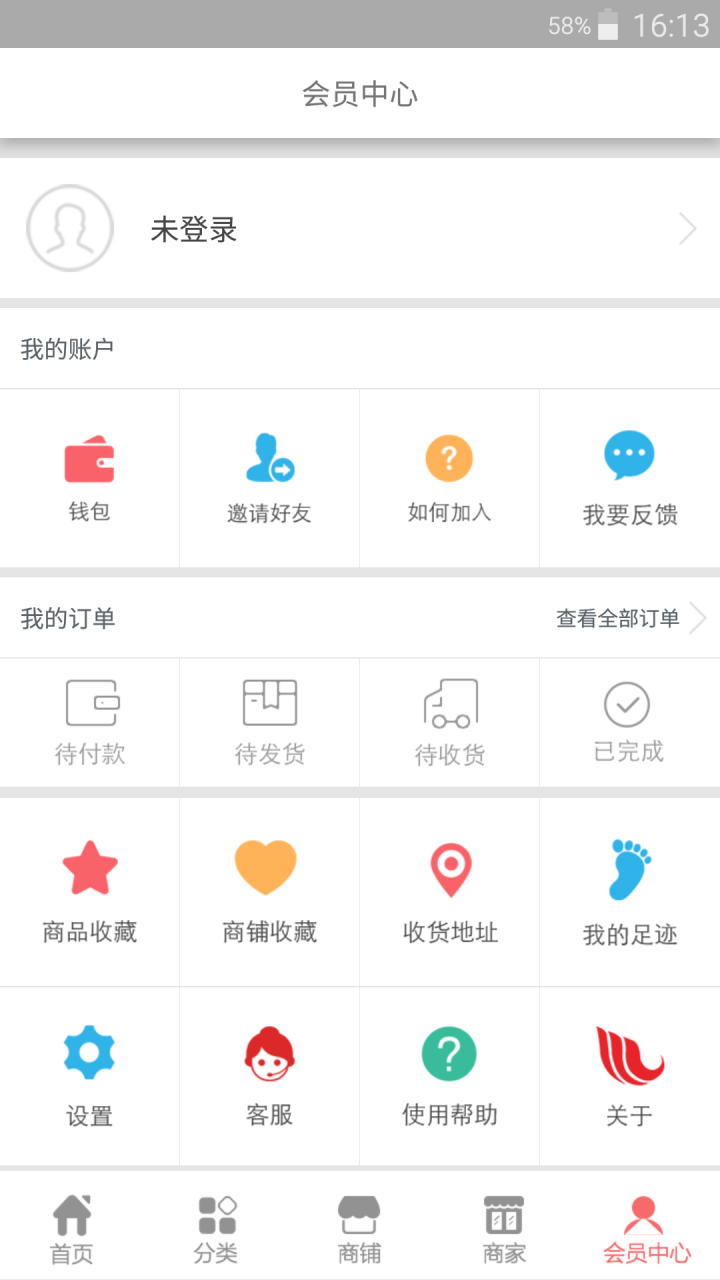Select 我要反馈 feedback
The width and height of the screenshot is (720, 1280).
tap(629, 478)
